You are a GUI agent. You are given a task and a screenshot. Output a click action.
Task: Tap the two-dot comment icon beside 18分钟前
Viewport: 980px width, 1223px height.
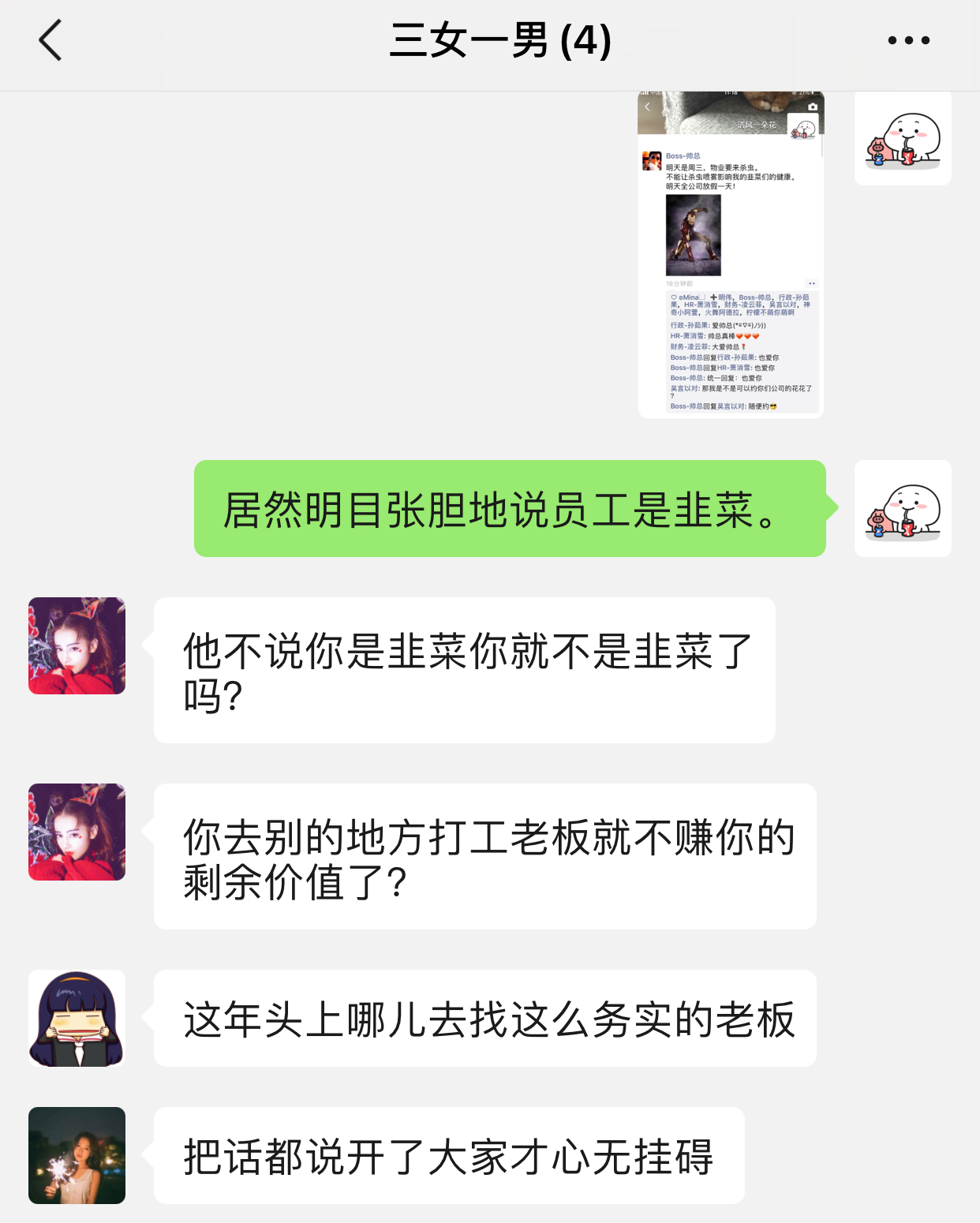(813, 283)
